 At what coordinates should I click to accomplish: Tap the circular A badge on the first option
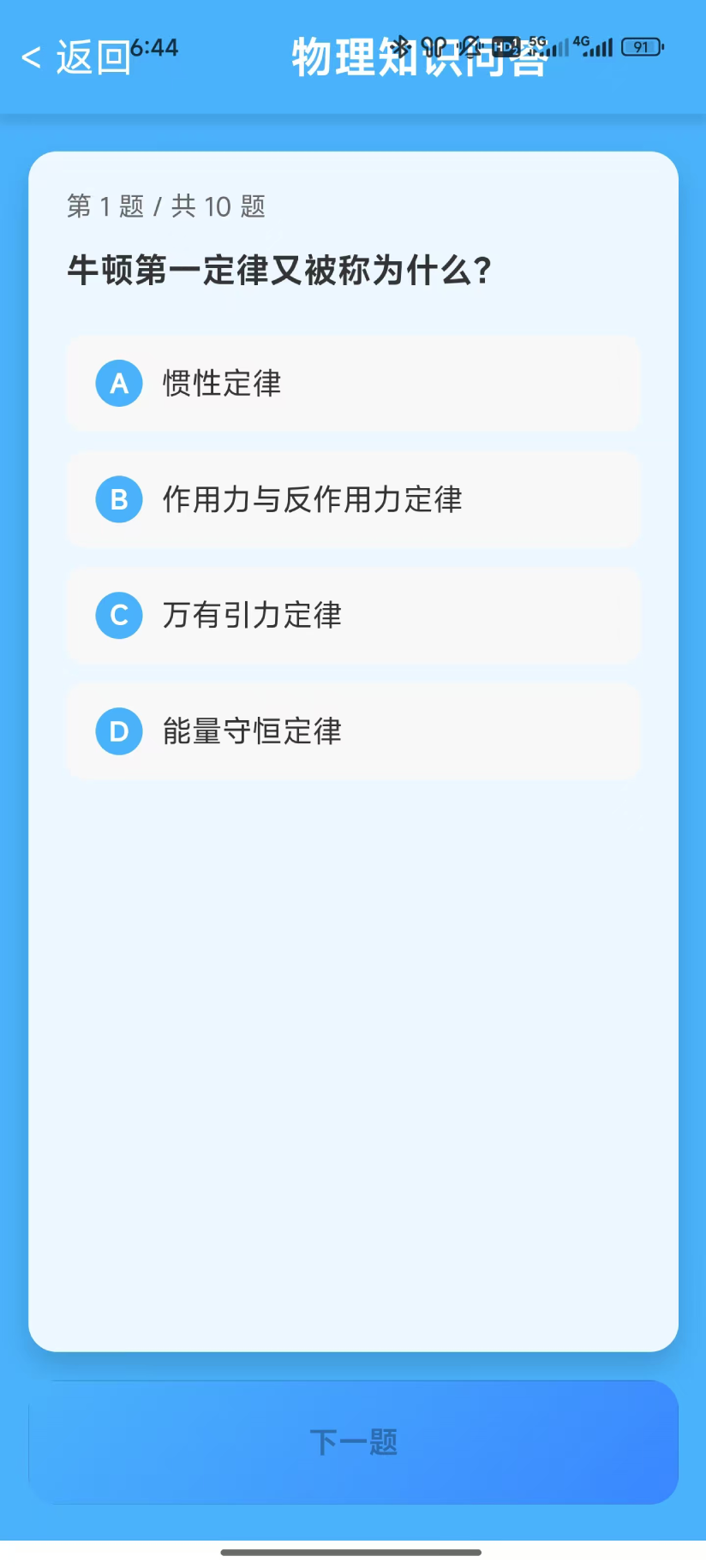118,384
